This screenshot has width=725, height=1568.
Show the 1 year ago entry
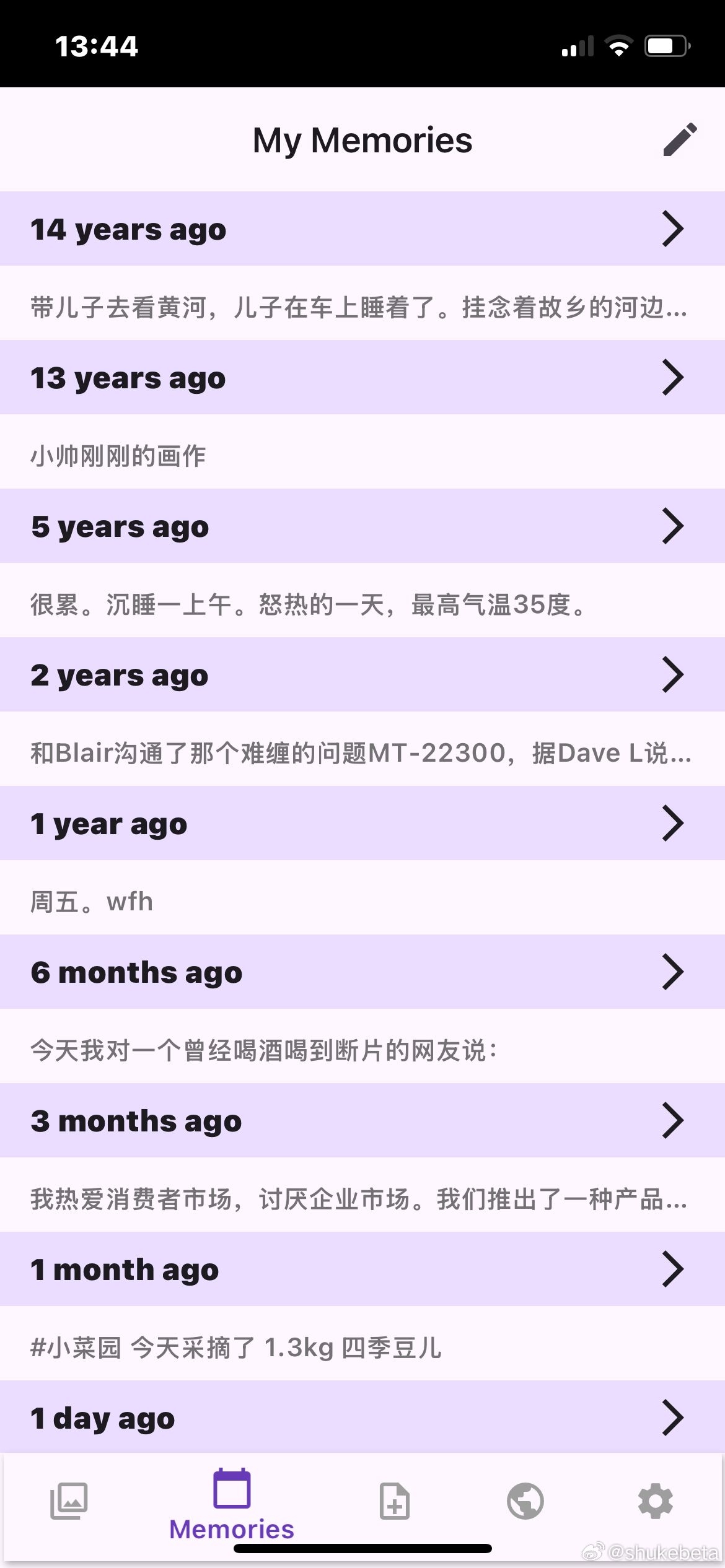(x=362, y=824)
